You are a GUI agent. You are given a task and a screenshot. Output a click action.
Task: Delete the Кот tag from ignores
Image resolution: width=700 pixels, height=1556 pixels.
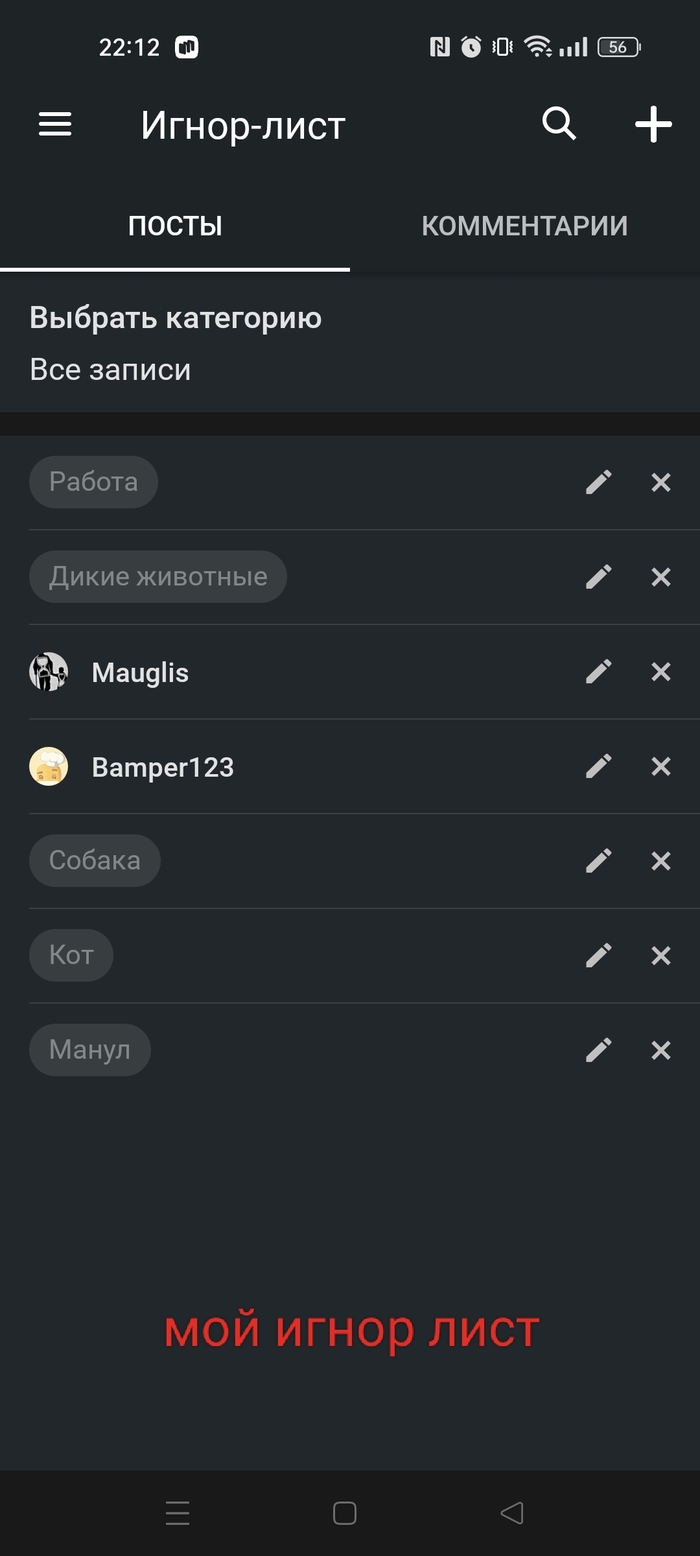pos(661,956)
